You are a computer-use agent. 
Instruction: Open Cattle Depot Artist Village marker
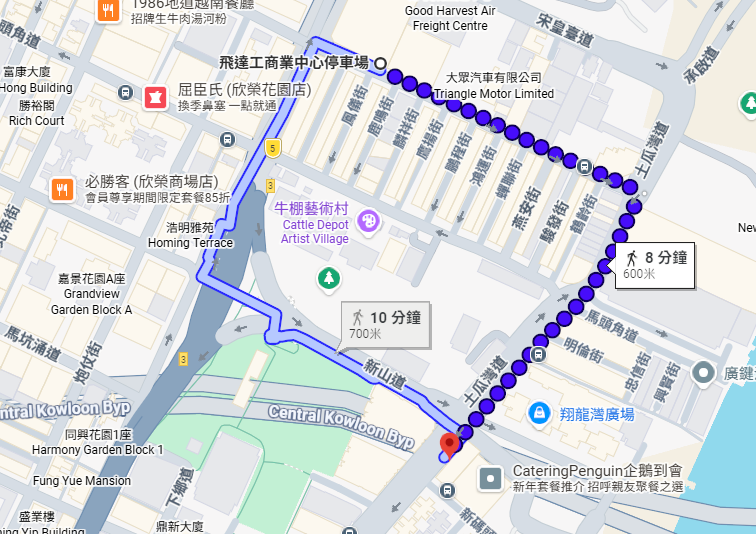pos(367,219)
